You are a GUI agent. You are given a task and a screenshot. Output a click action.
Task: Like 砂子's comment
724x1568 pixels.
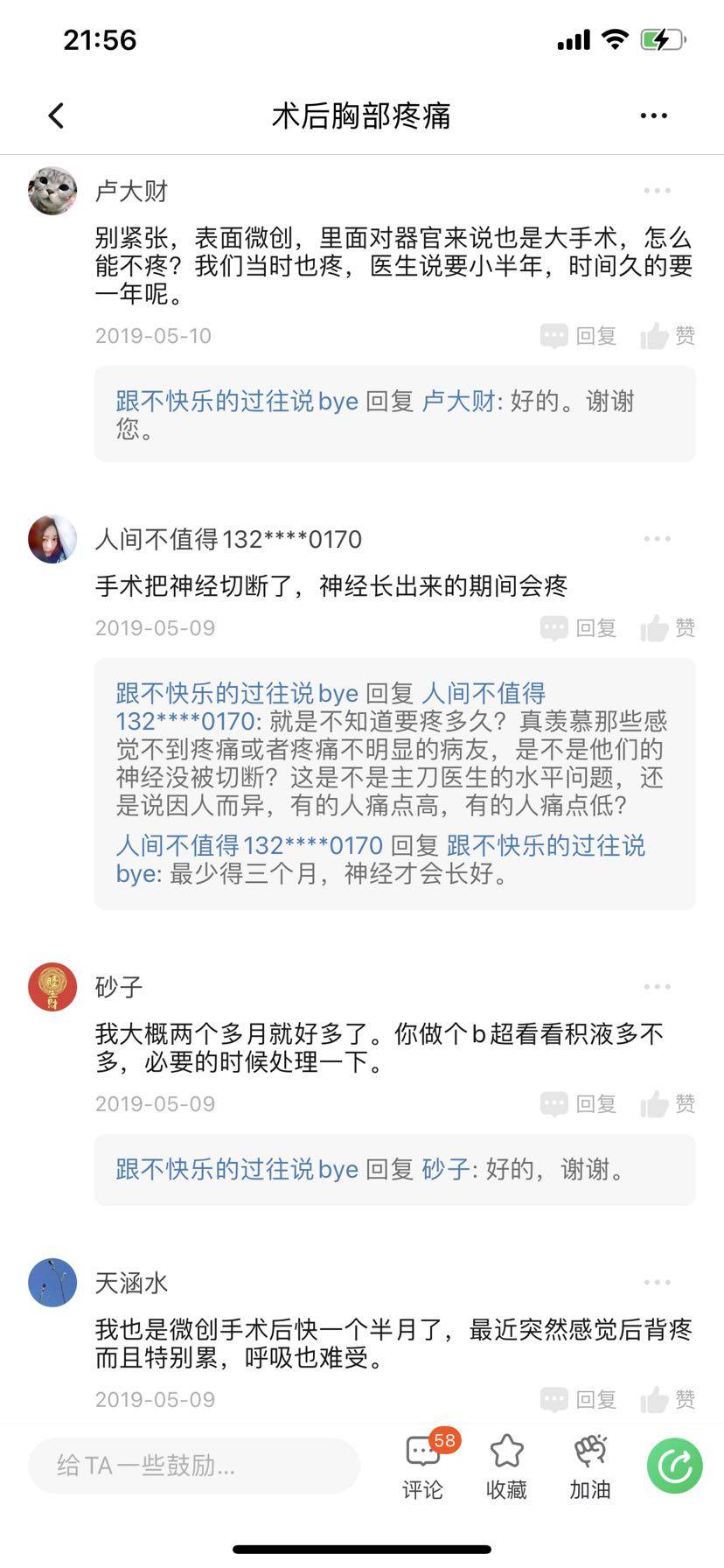tap(668, 1104)
